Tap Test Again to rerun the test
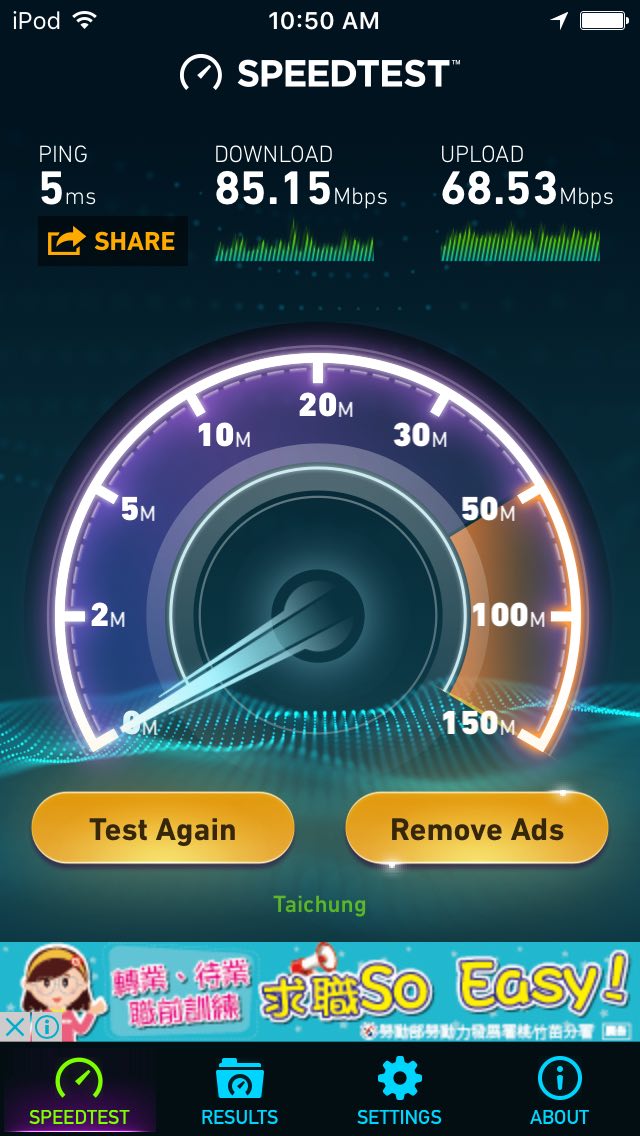 [x=163, y=829]
